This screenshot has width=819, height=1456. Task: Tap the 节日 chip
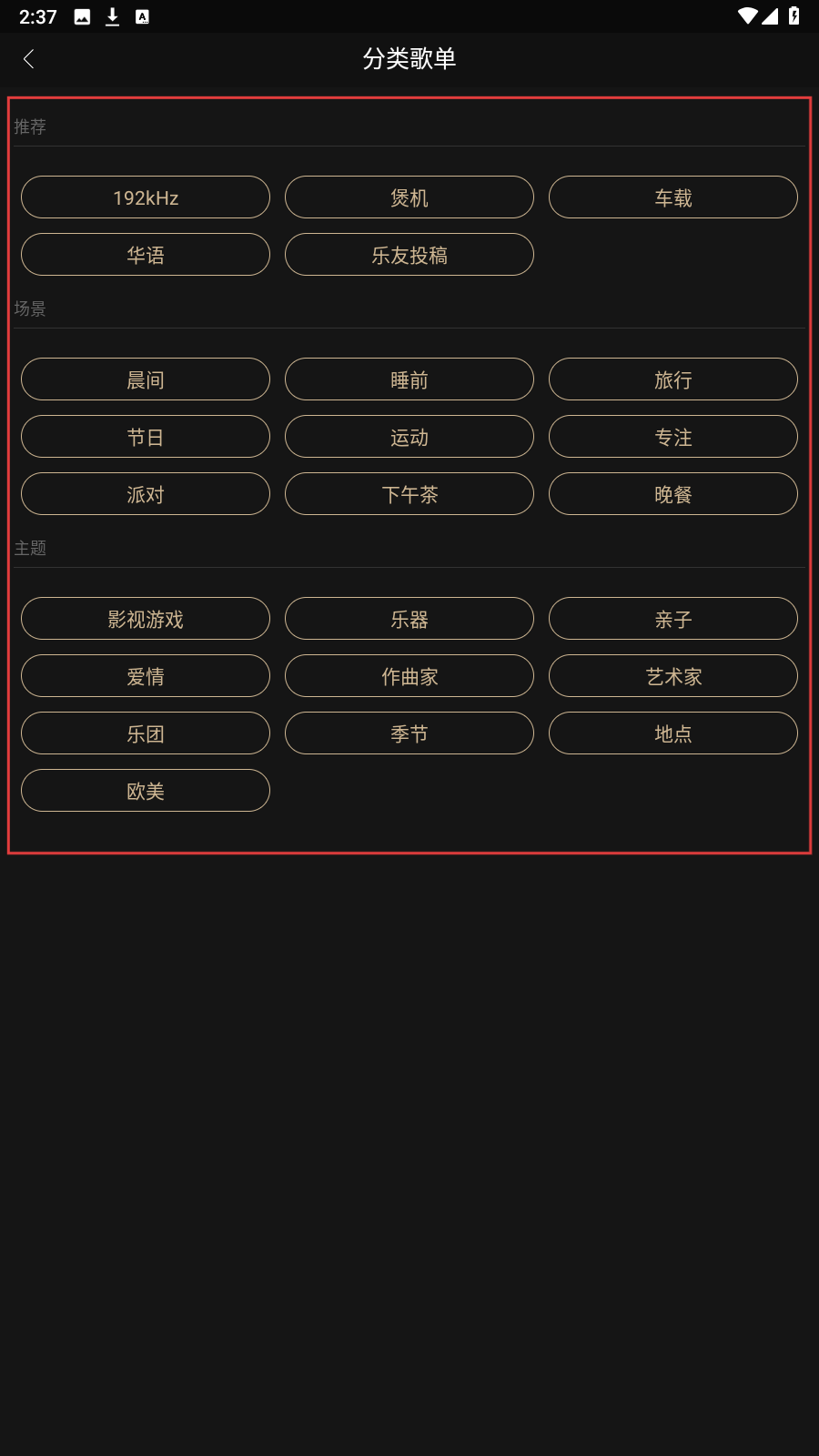tap(146, 437)
